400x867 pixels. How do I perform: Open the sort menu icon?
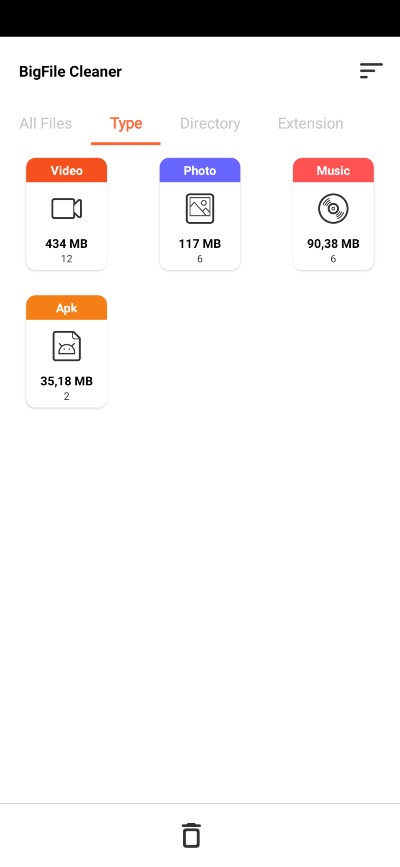pos(371,71)
